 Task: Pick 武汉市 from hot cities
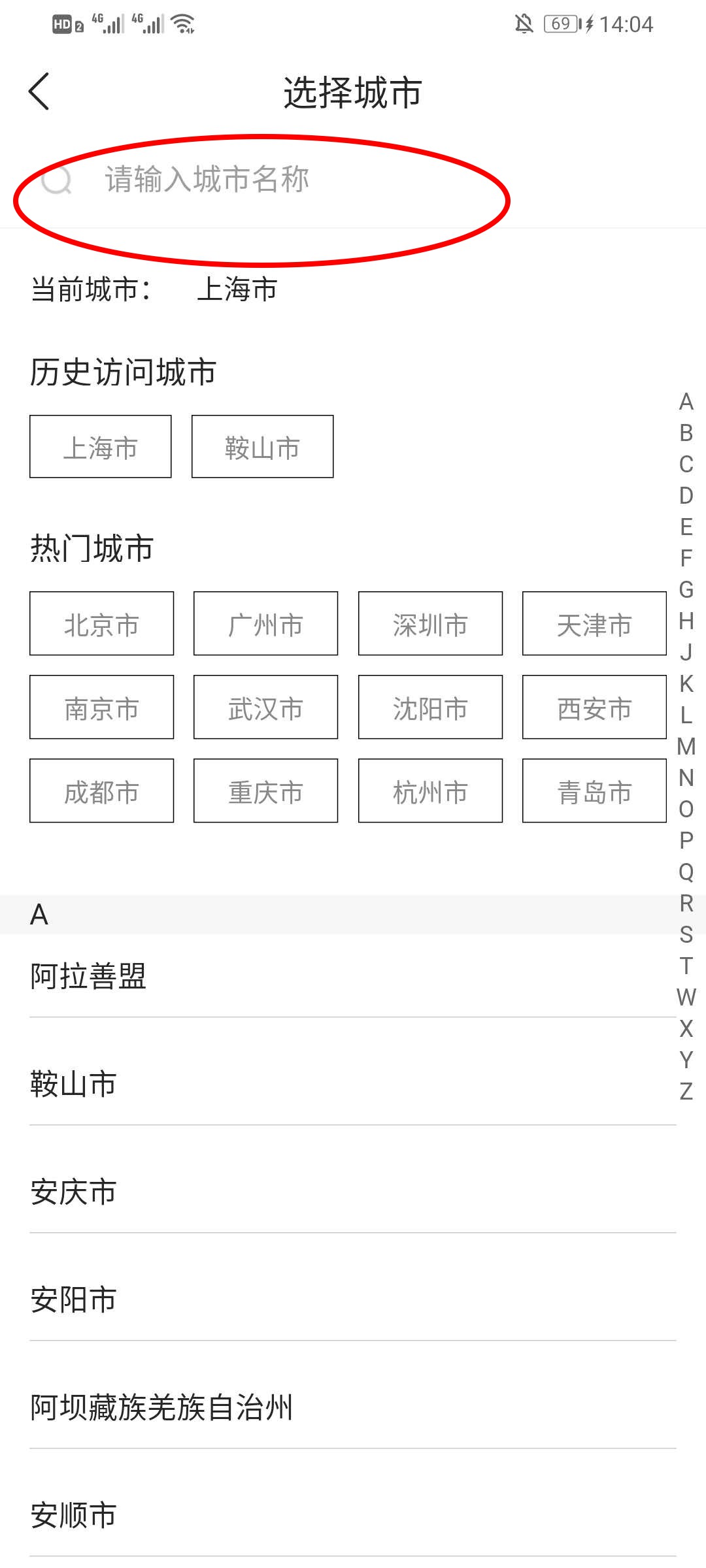[x=265, y=708]
